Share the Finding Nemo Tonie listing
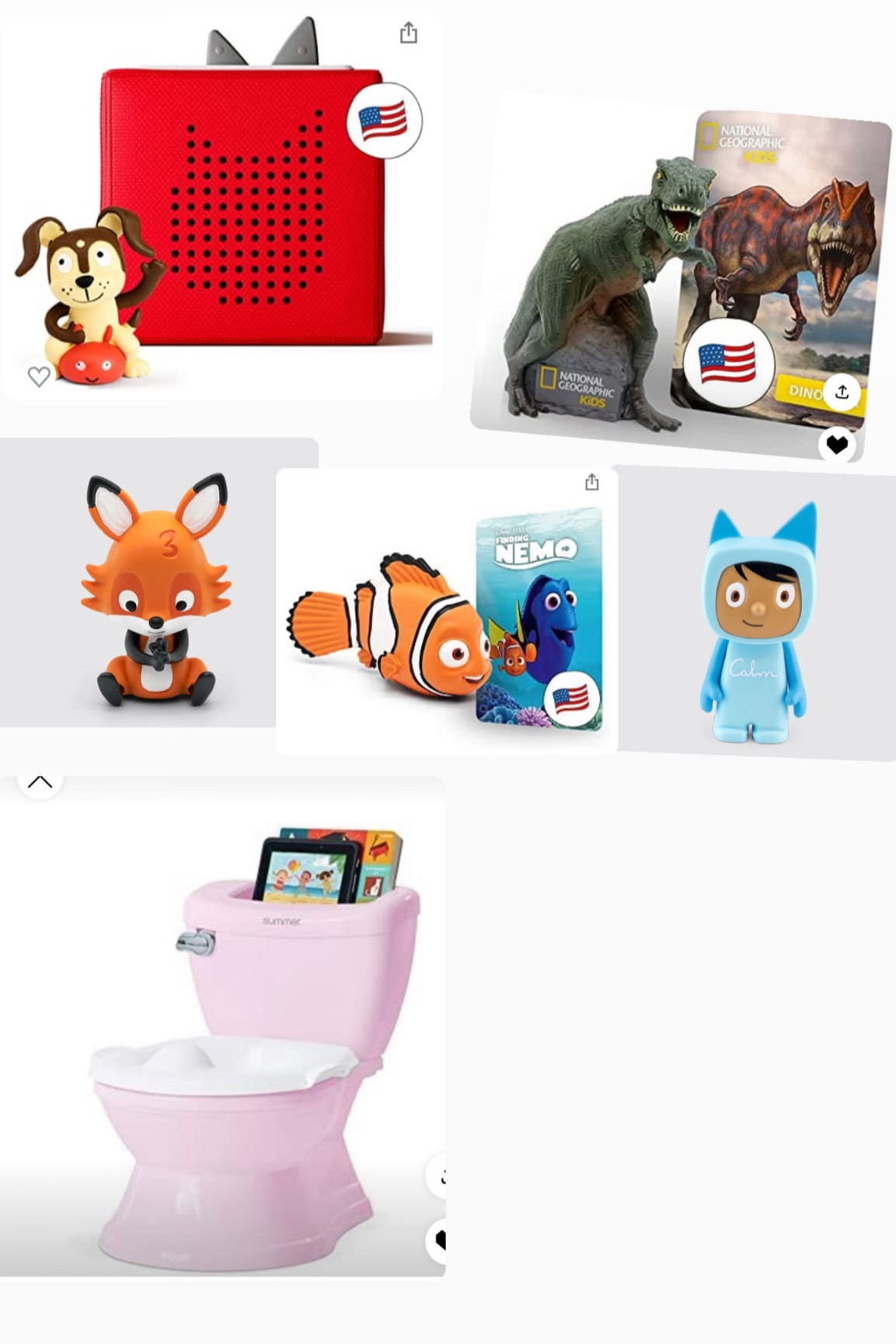Screen dimensions: 896x1344 tap(593, 483)
